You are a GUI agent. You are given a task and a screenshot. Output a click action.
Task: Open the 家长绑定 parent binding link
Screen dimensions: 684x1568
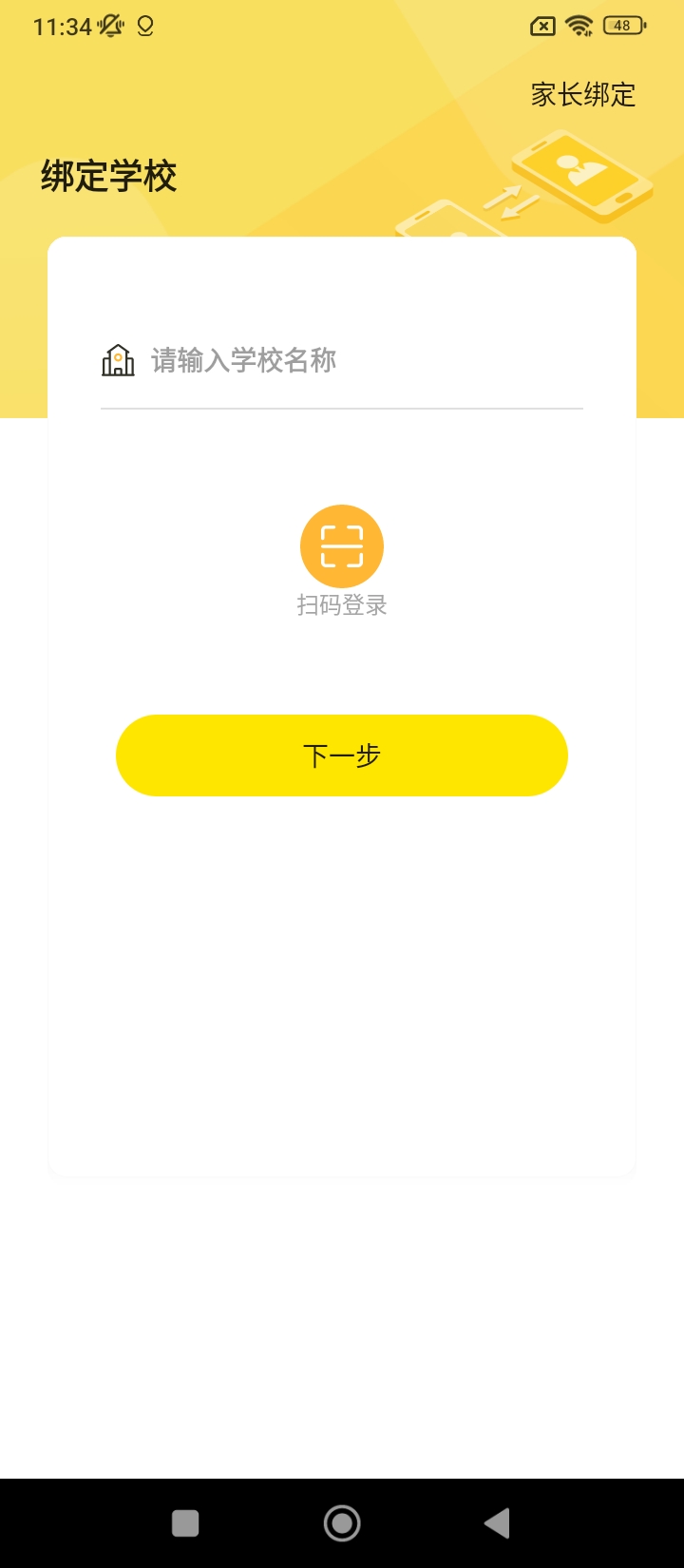(582, 94)
